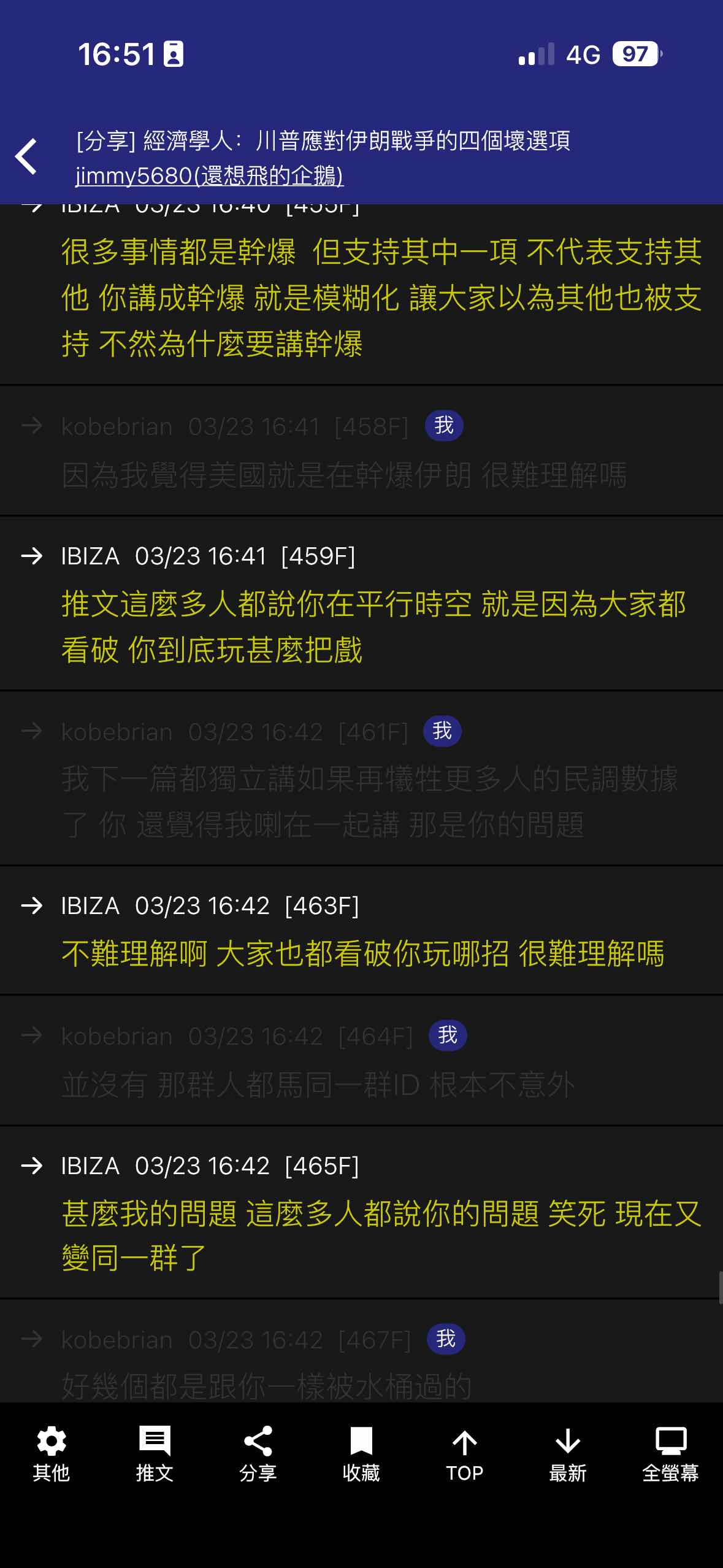Tap 推文 to post a comment
Image resolution: width=723 pixels, height=1568 pixels.
click(x=155, y=1454)
